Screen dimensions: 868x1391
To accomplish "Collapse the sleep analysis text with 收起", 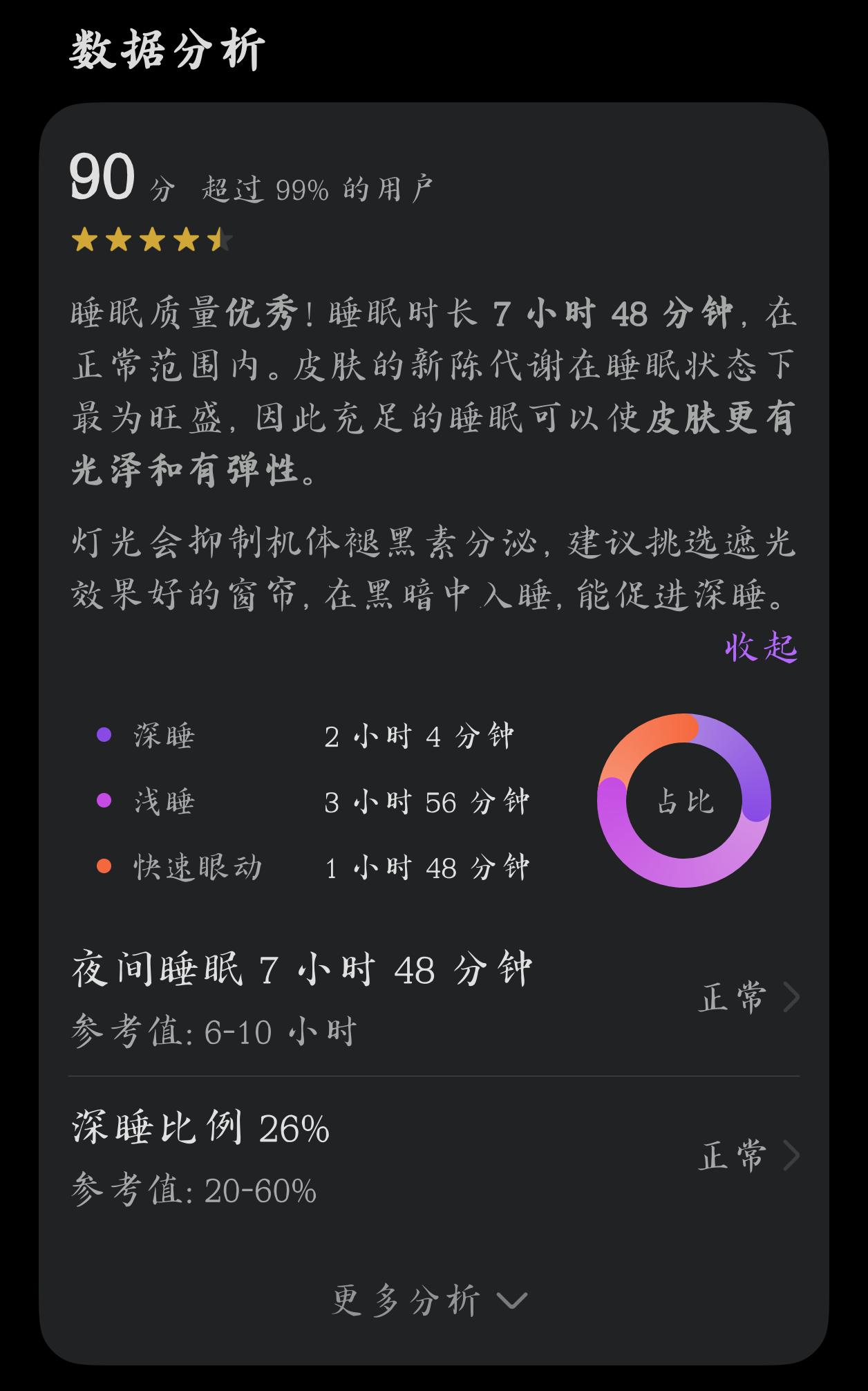I will [760, 648].
